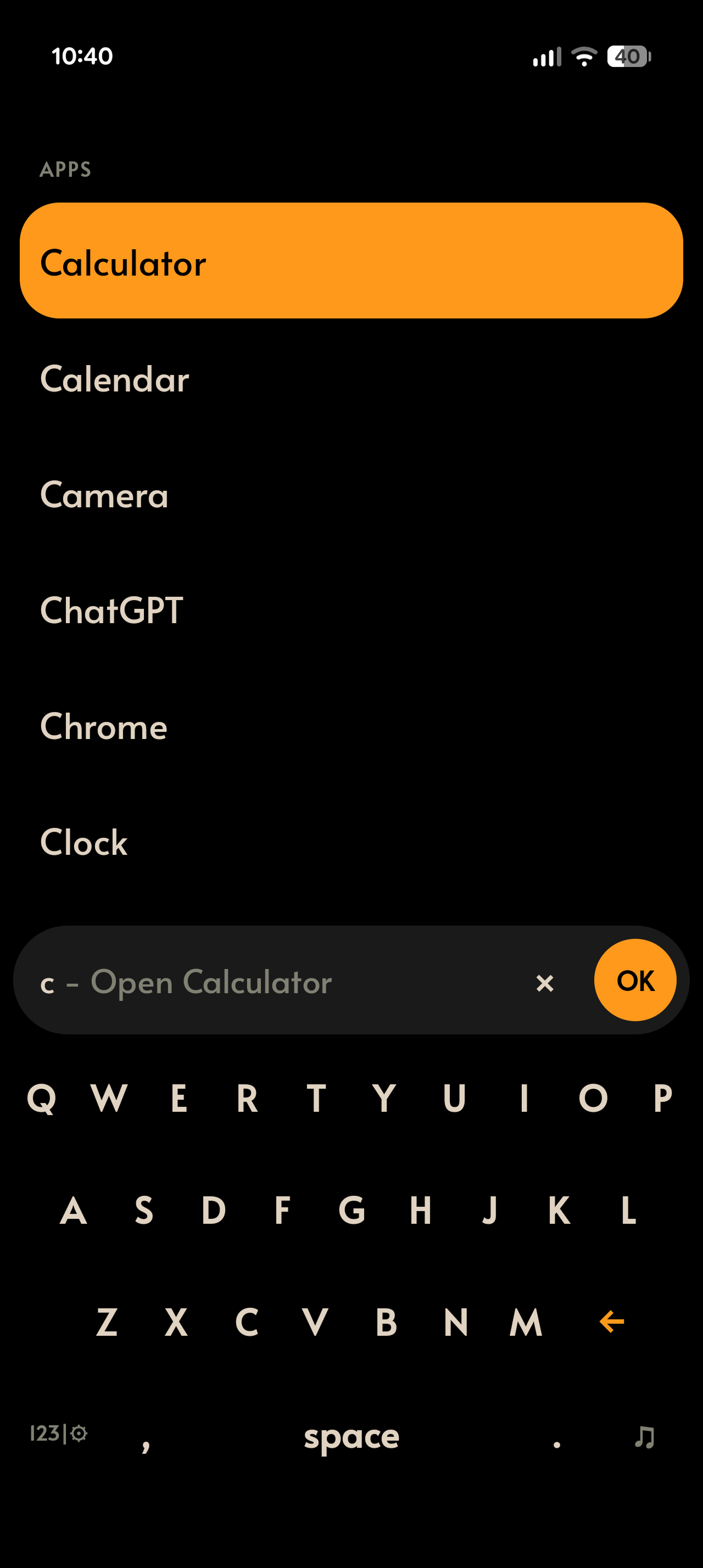Open the Clock app
The height and width of the screenshot is (1568, 703).
(x=83, y=842)
